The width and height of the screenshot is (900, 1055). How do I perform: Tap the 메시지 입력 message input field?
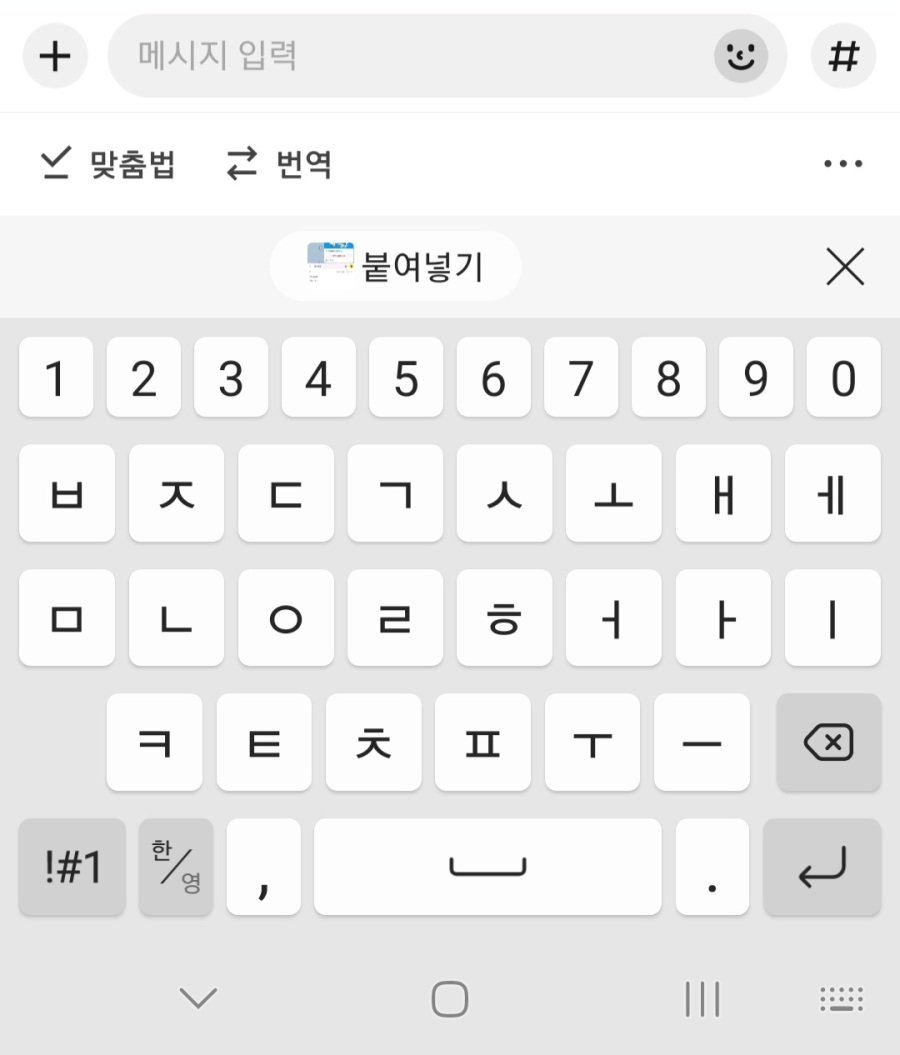point(400,56)
